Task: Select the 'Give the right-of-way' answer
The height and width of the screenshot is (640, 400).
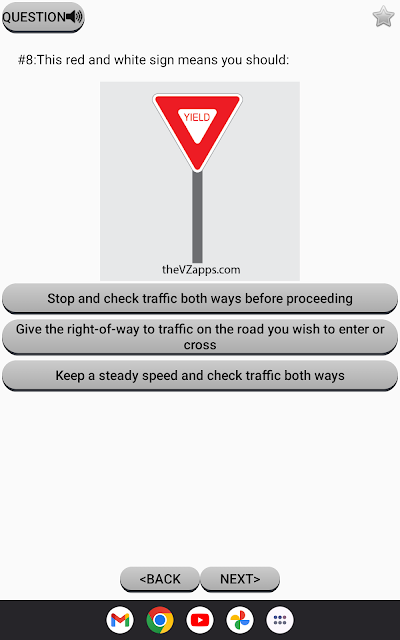Action: [x=200, y=337]
